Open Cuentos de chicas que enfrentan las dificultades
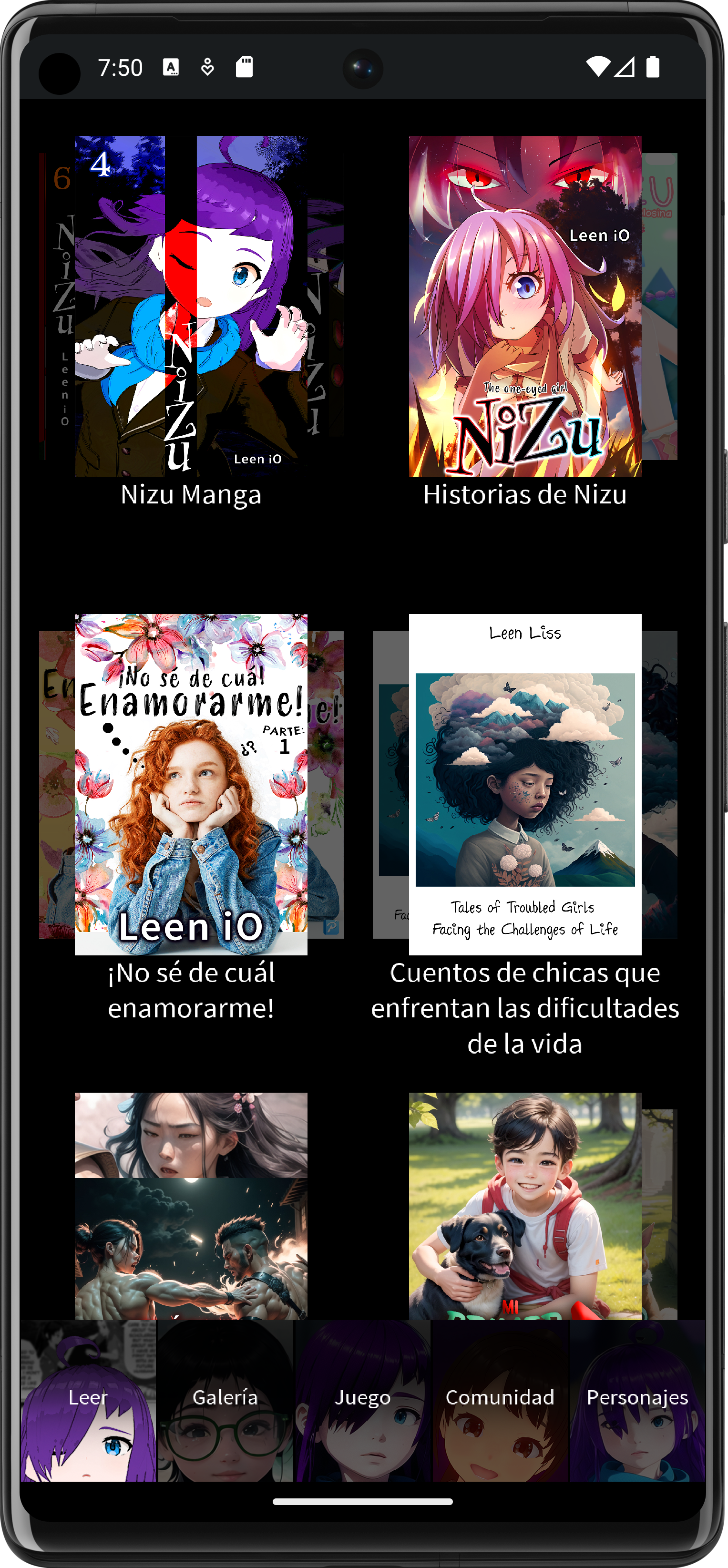This screenshot has width=728, height=1568. [x=525, y=784]
